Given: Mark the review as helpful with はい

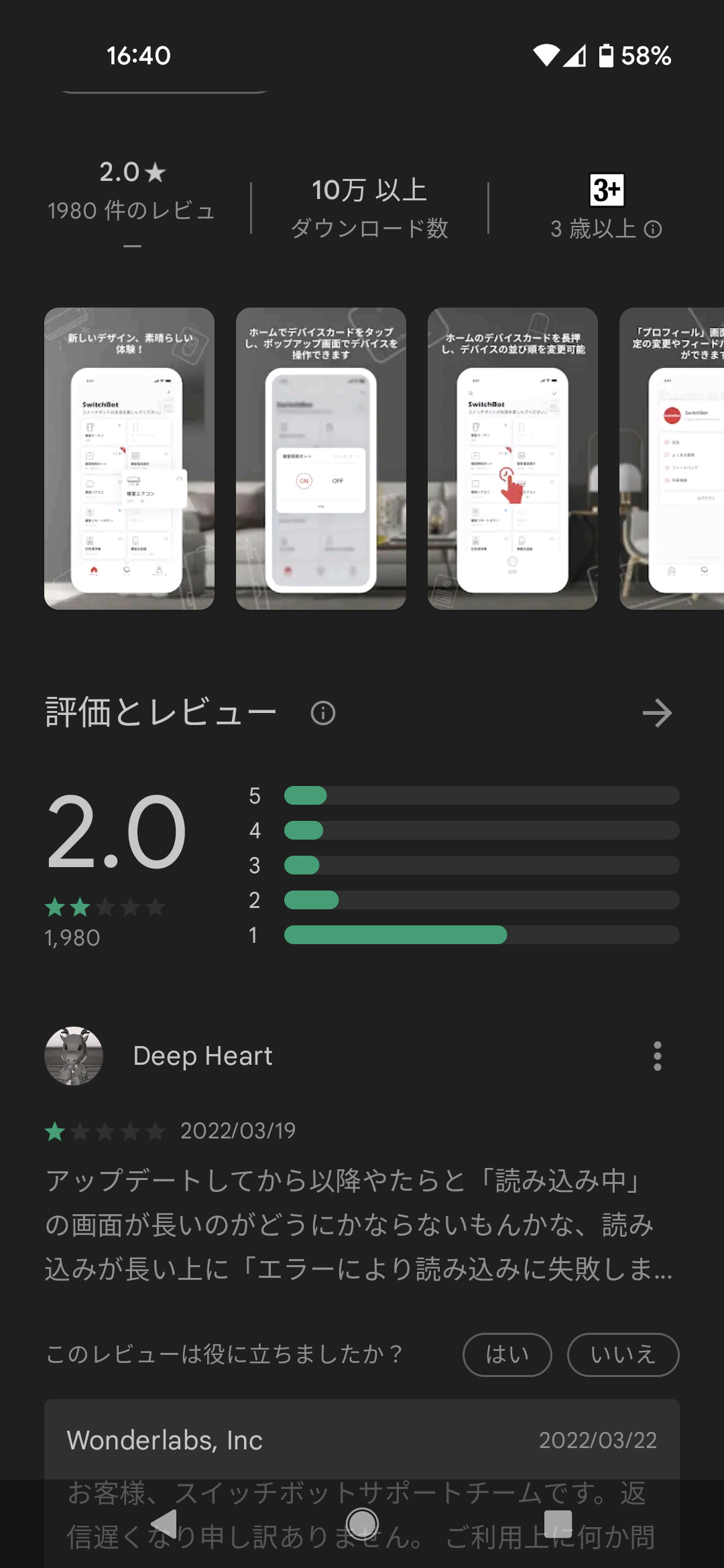Looking at the screenshot, I should coord(507,1355).
